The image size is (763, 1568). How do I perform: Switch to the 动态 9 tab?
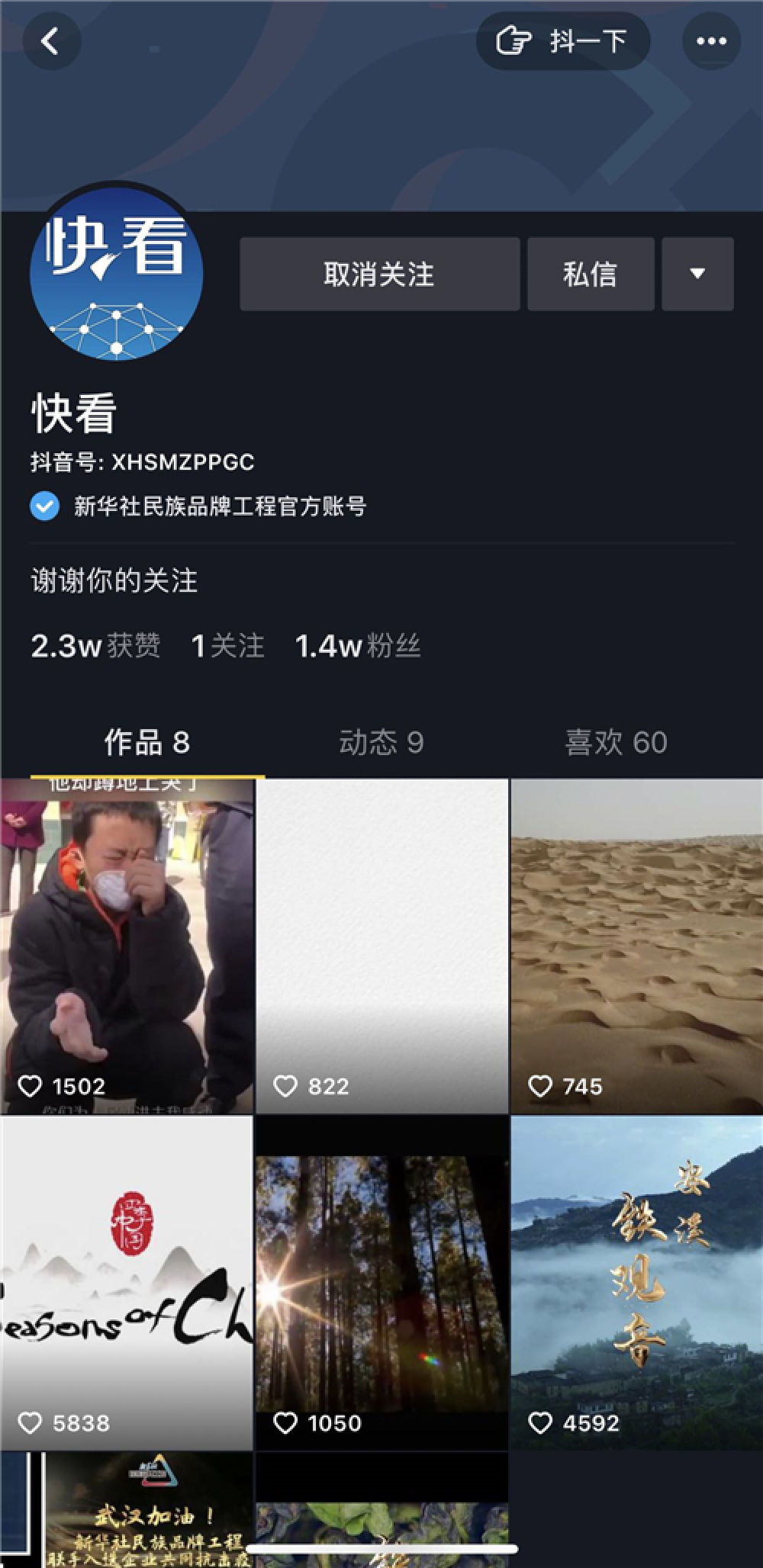pyautogui.click(x=381, y=742)
